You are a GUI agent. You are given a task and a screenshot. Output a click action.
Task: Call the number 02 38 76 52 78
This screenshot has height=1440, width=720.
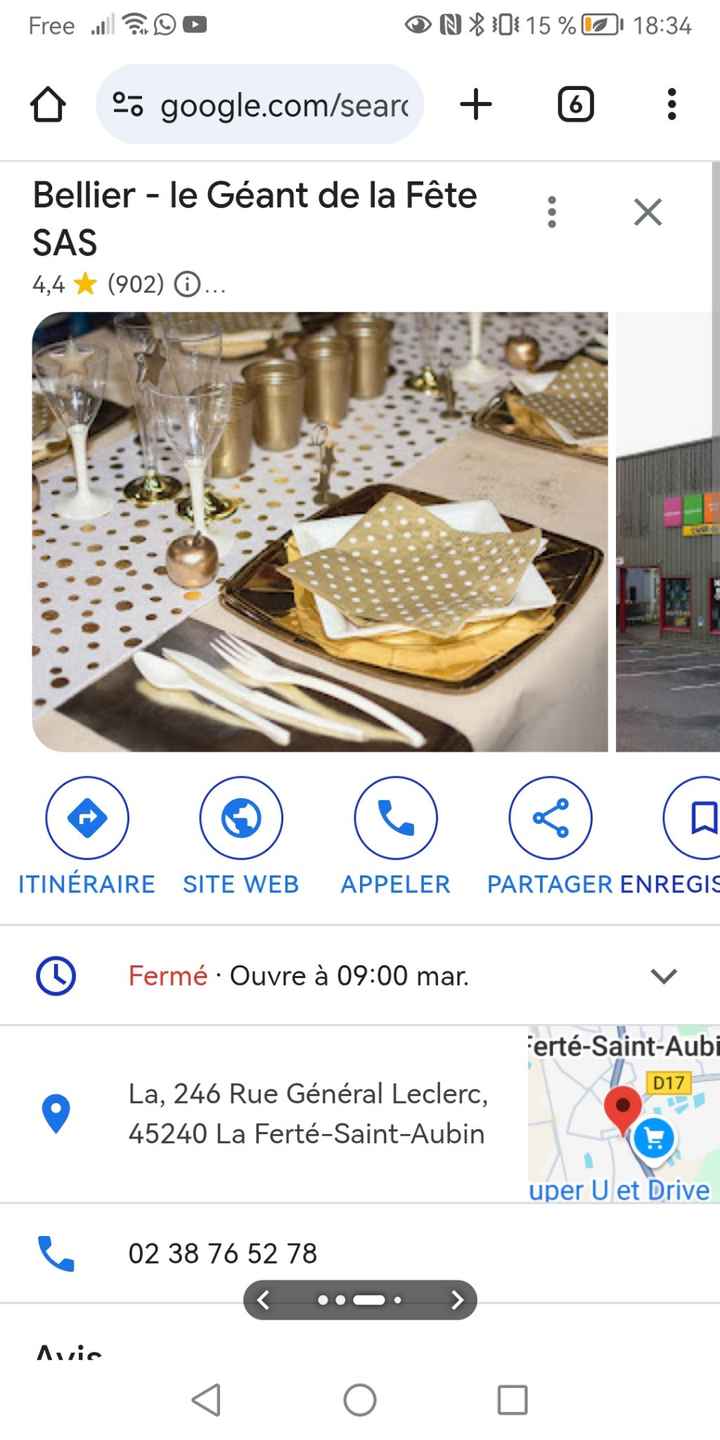click(221, 1253)
